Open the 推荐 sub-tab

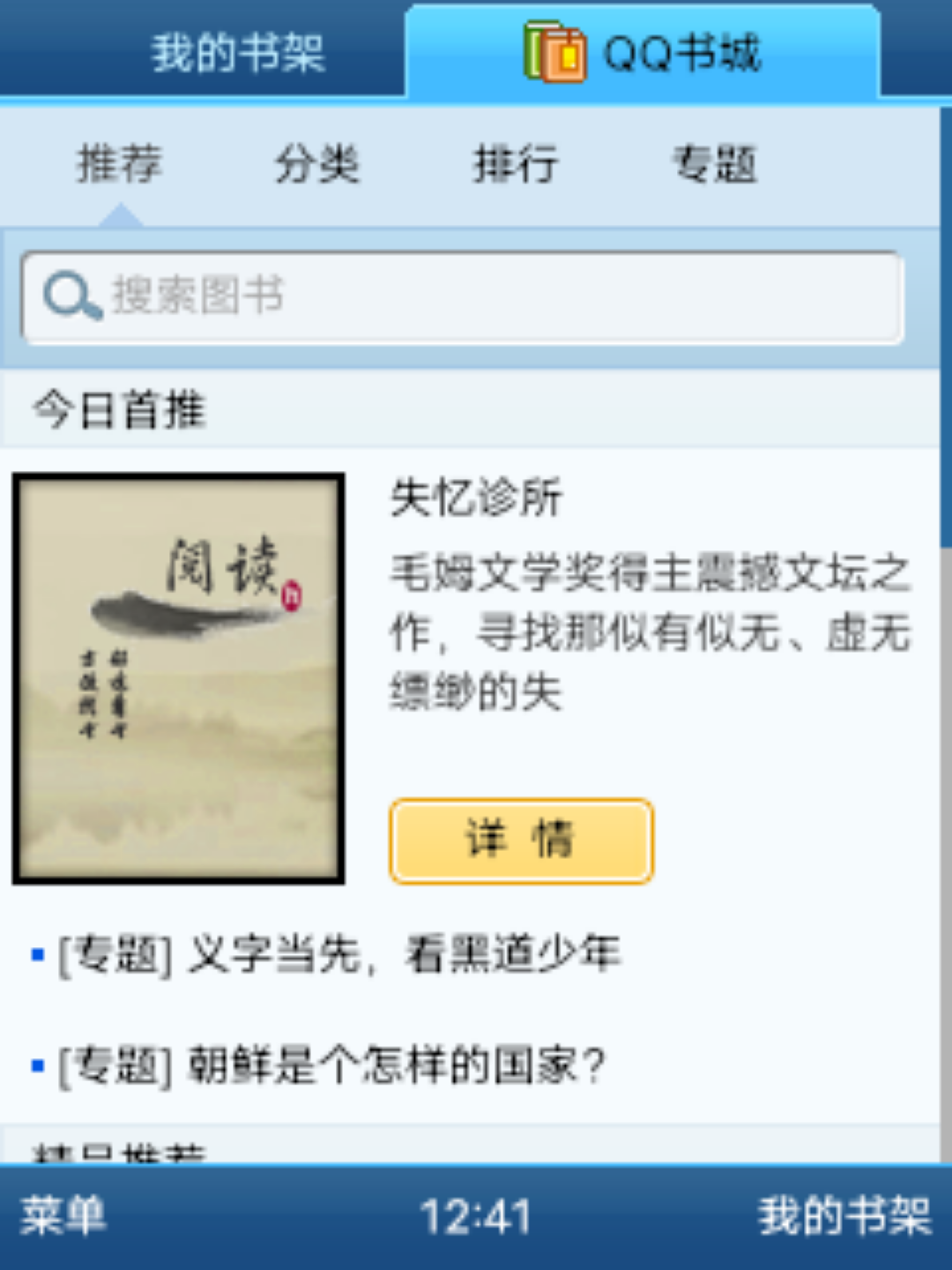pos(120,165)
